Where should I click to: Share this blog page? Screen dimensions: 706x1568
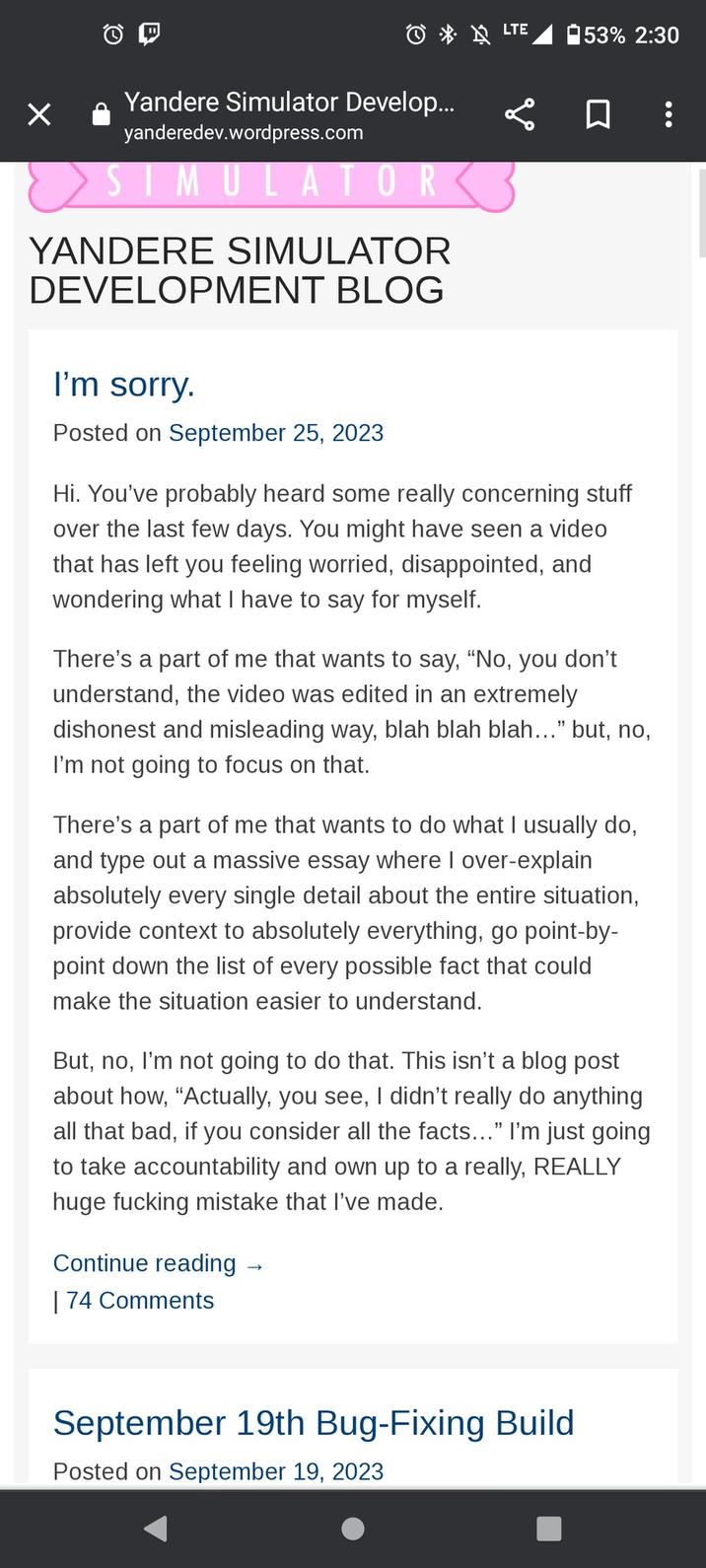(520, 115)
